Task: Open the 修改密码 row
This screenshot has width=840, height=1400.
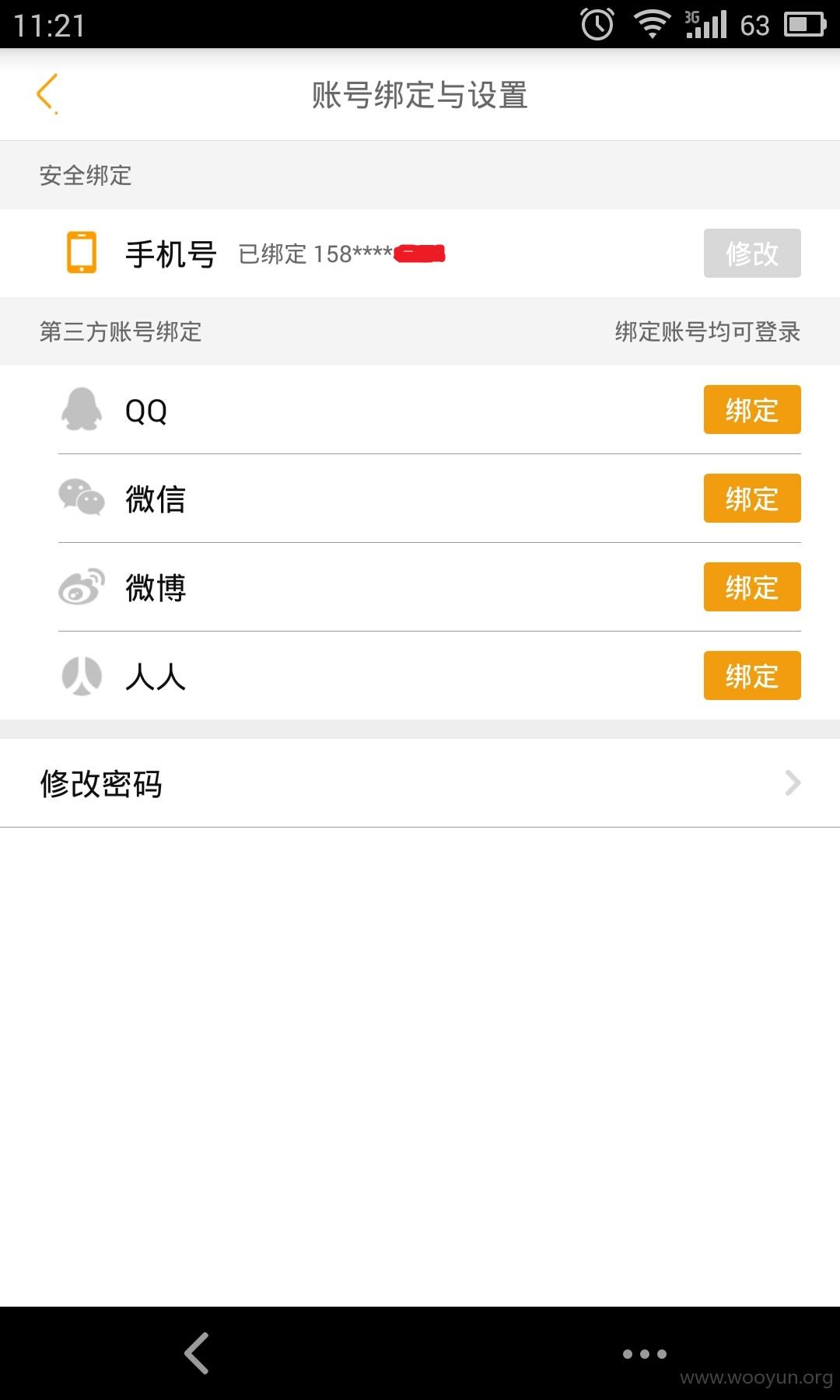Action: [420, 783]
